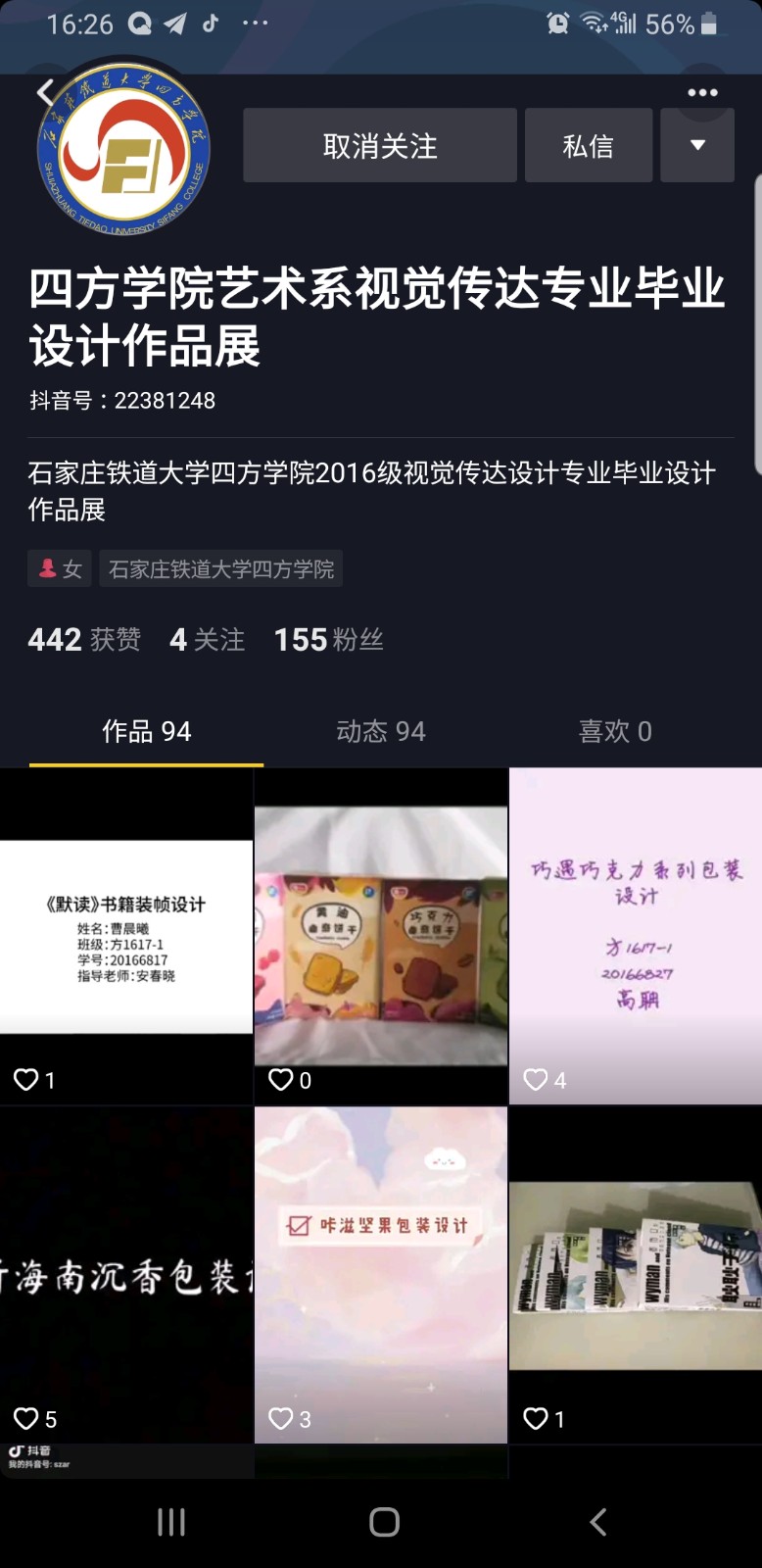Open the biscuit packaging boxes video

pos(381,936)
